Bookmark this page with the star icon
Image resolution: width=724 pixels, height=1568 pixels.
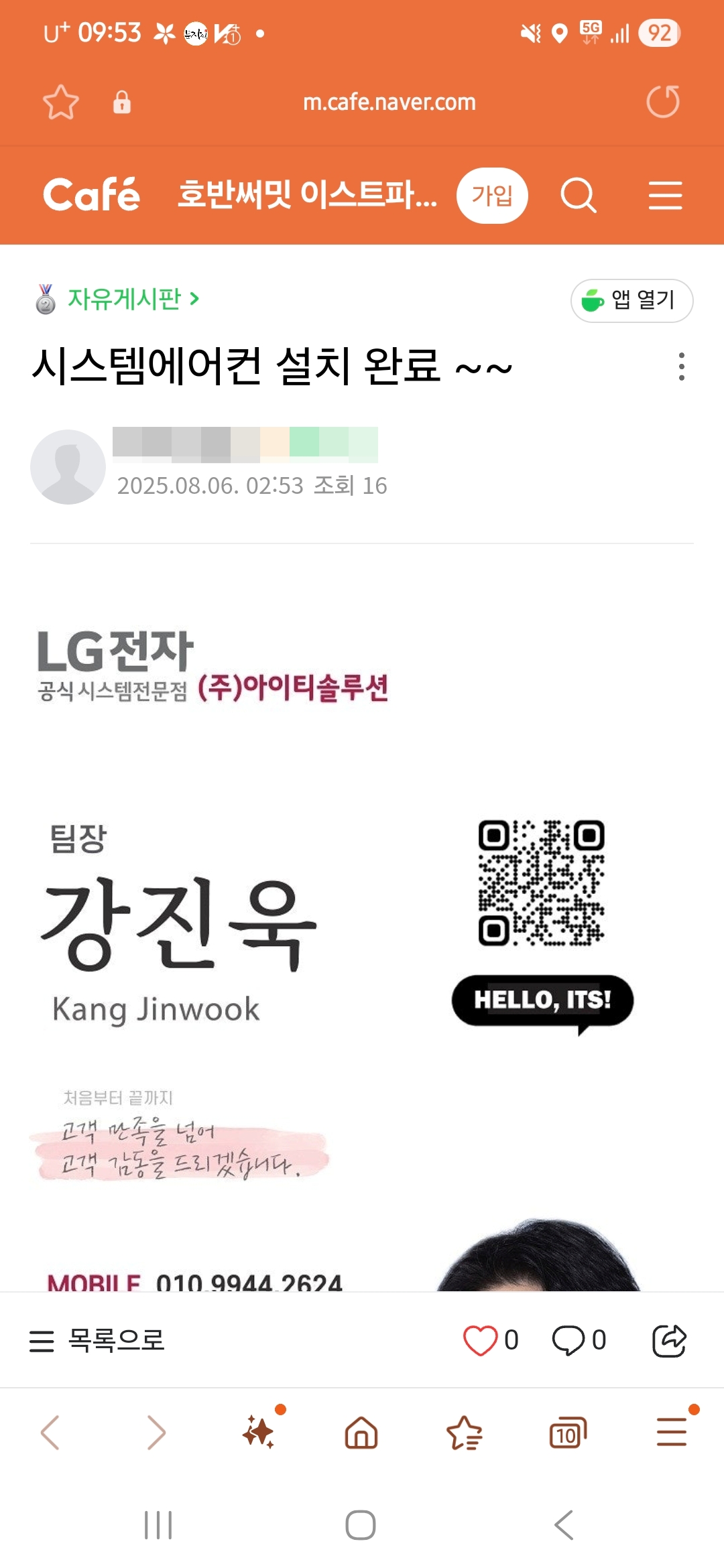tap(61, 102)
